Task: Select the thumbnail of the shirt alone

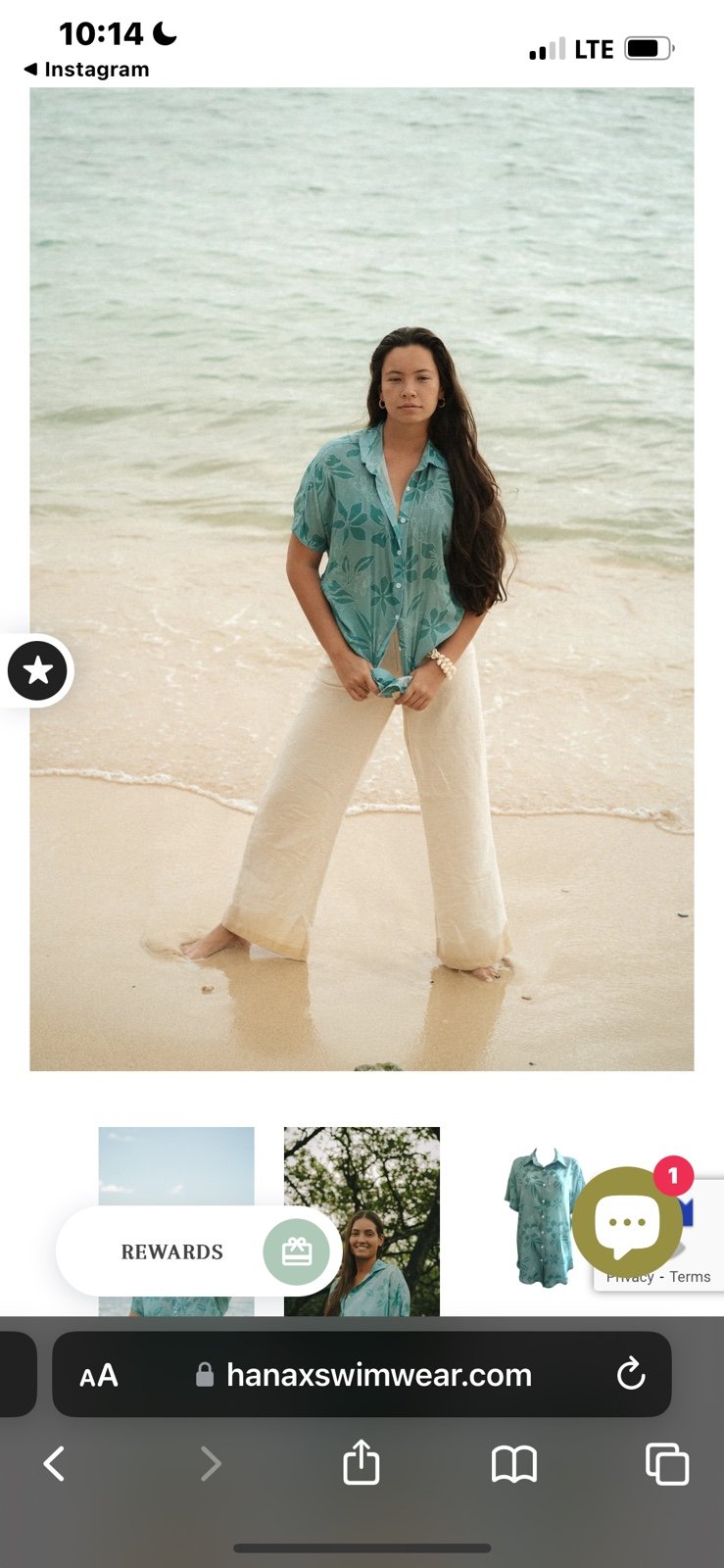Action: pyautogui.click(x=545, y=1217)
